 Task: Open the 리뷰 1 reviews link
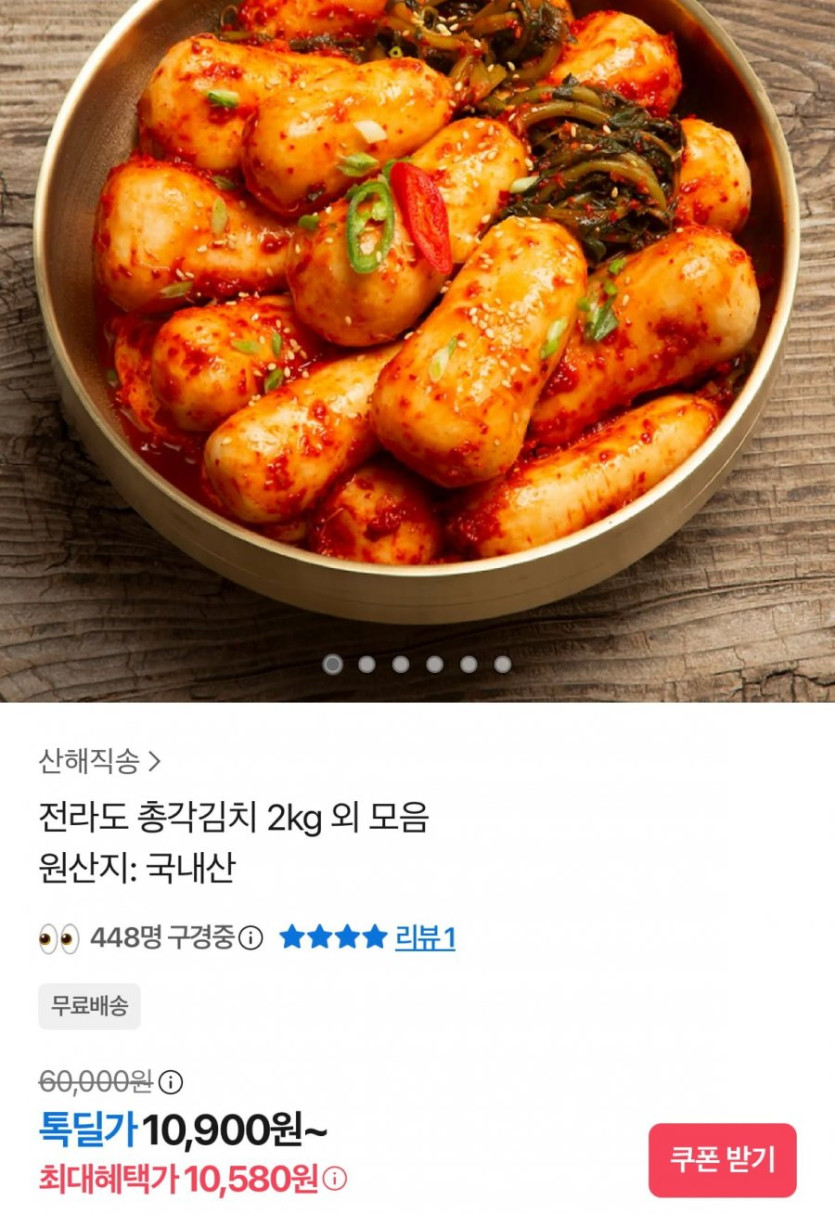click(425, 937)
